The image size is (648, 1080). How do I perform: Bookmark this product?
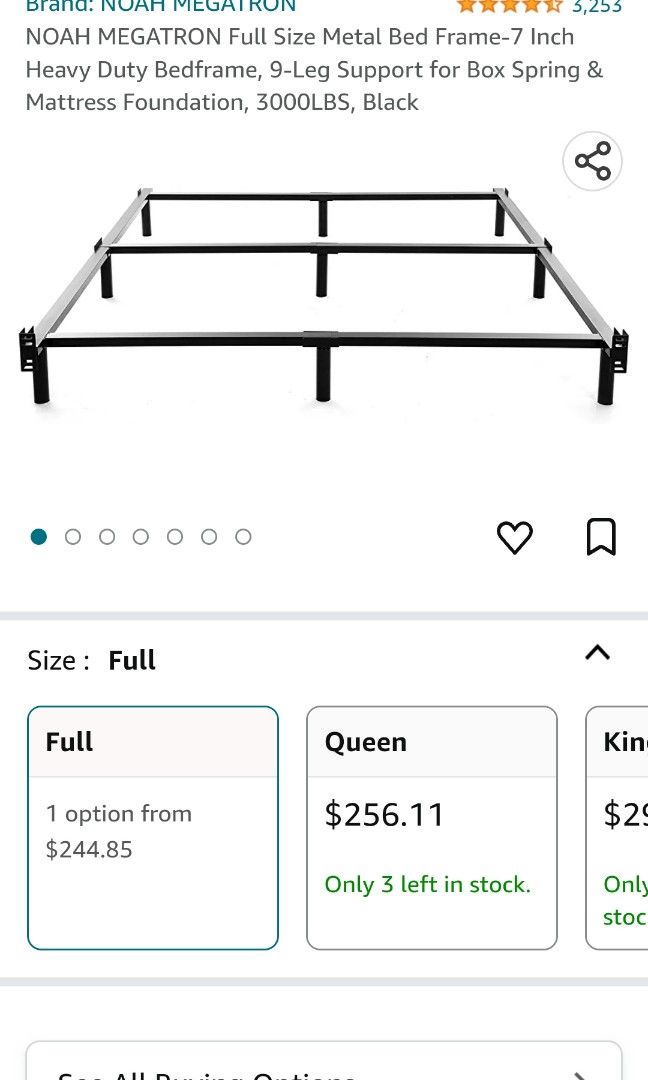tap(600, 538)
